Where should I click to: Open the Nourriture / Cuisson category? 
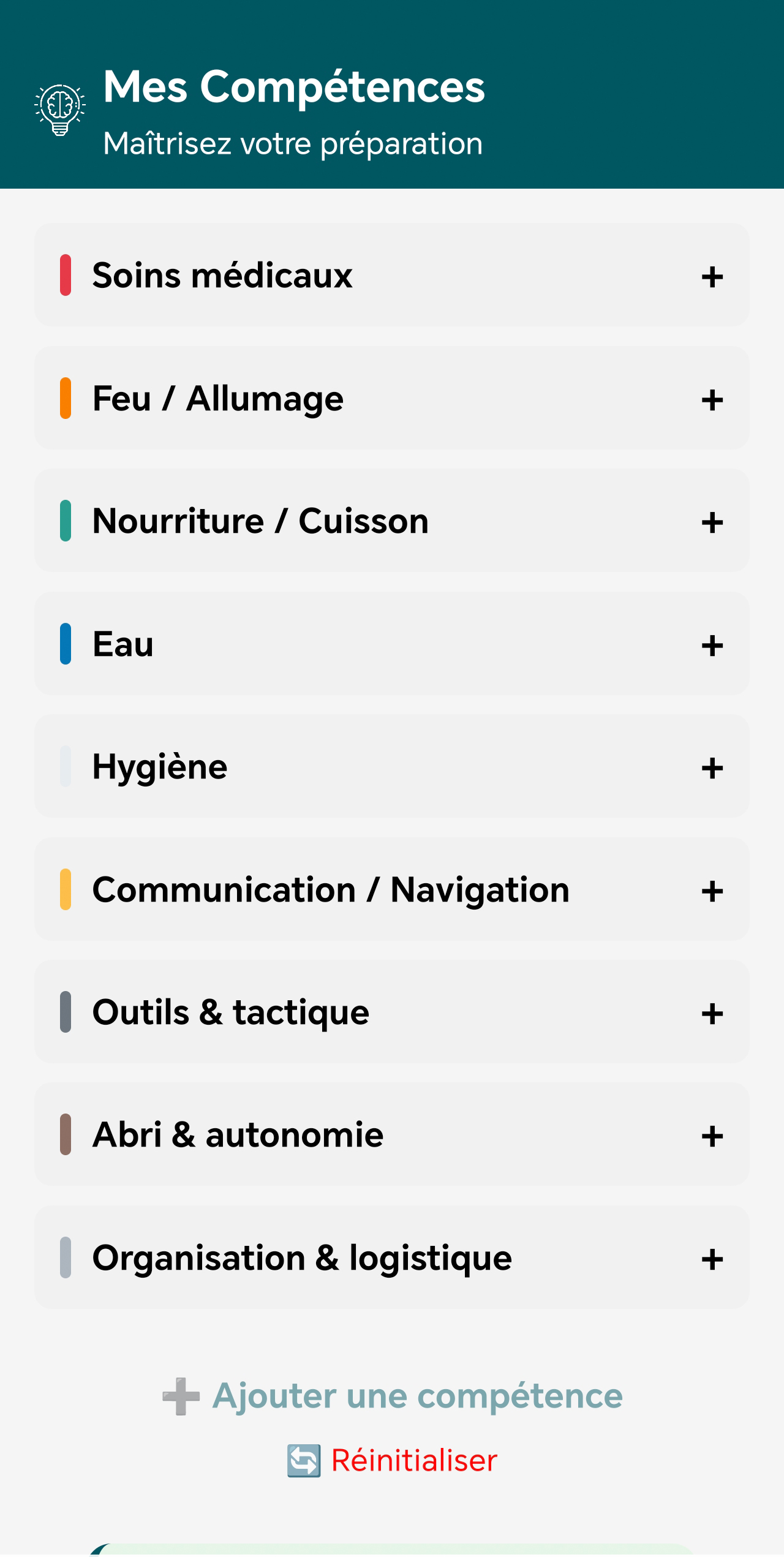(392, 521)
